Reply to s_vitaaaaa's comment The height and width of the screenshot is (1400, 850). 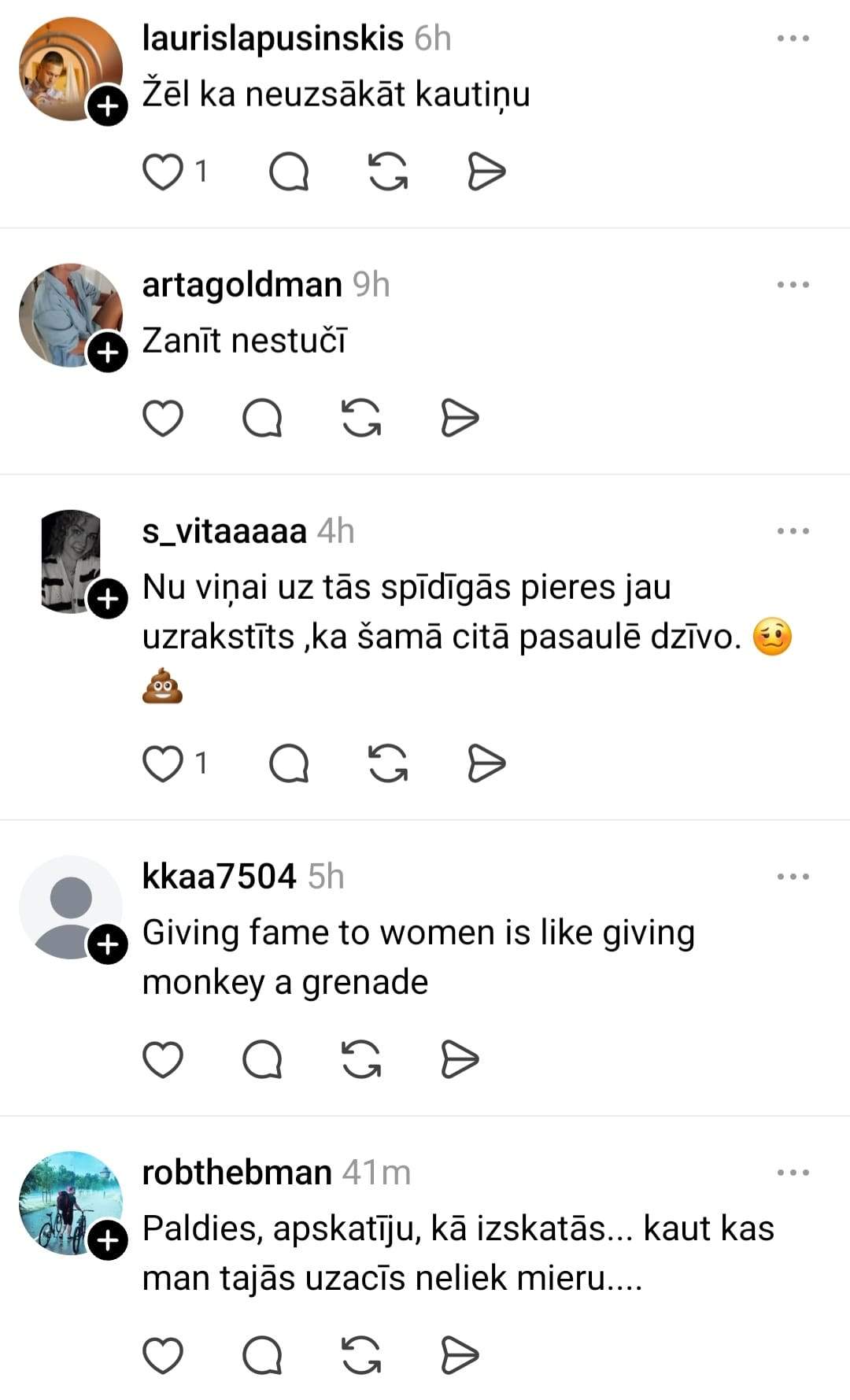pos(289,763)
